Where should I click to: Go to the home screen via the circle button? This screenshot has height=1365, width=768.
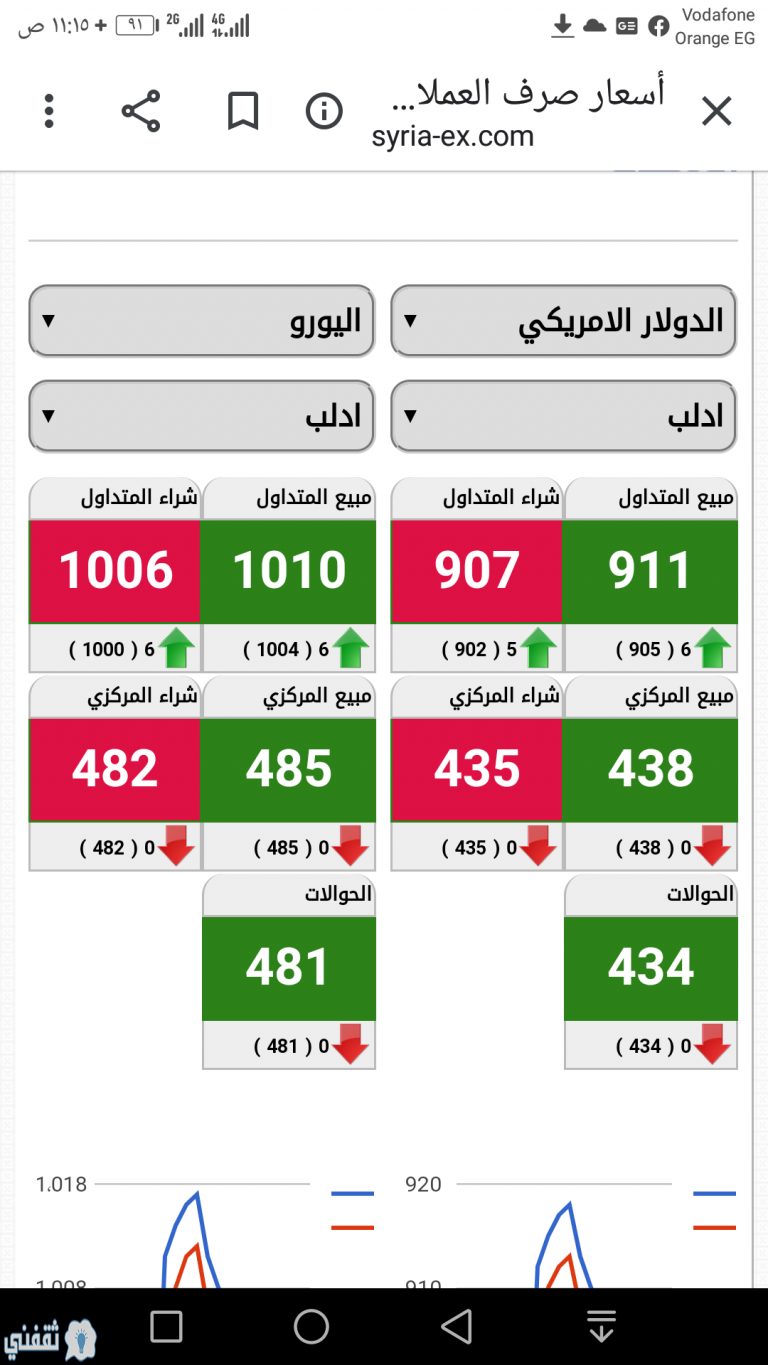pos(311,1327)
